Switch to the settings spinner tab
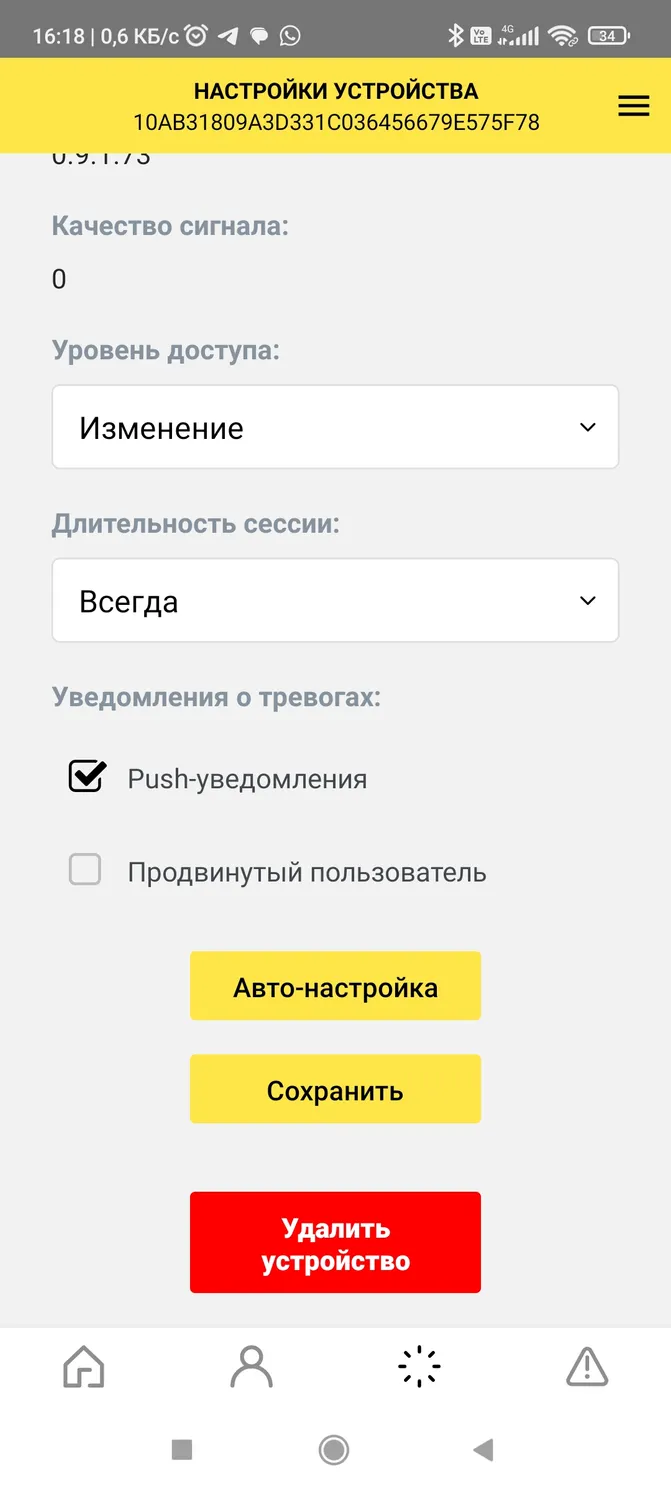Screen dimensions: 671x1492 point(419,1366)
